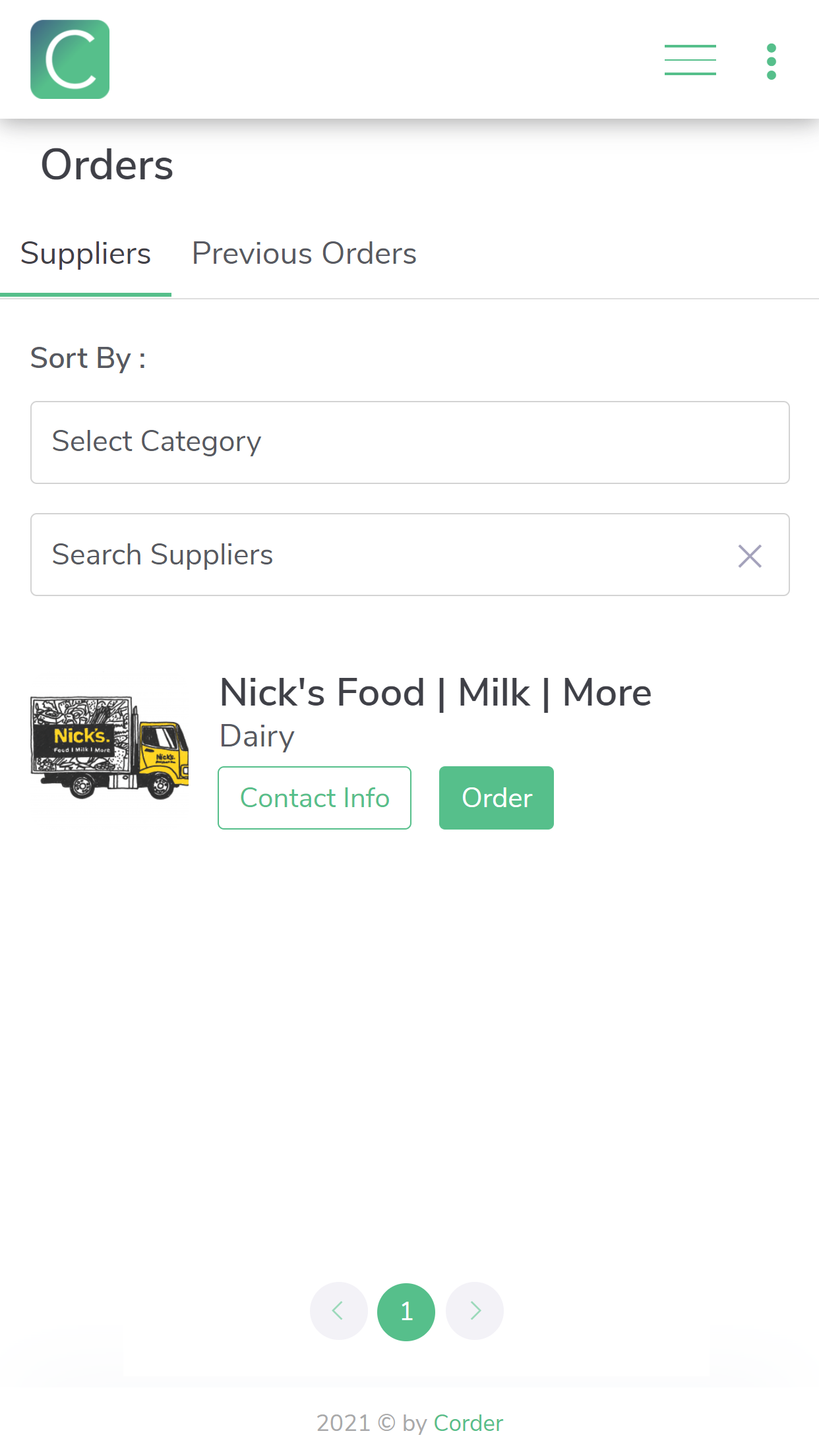Select the Suppliers tab
Image resolution: width=819 pixels, height=1456 pixels.
coord(86,253)
